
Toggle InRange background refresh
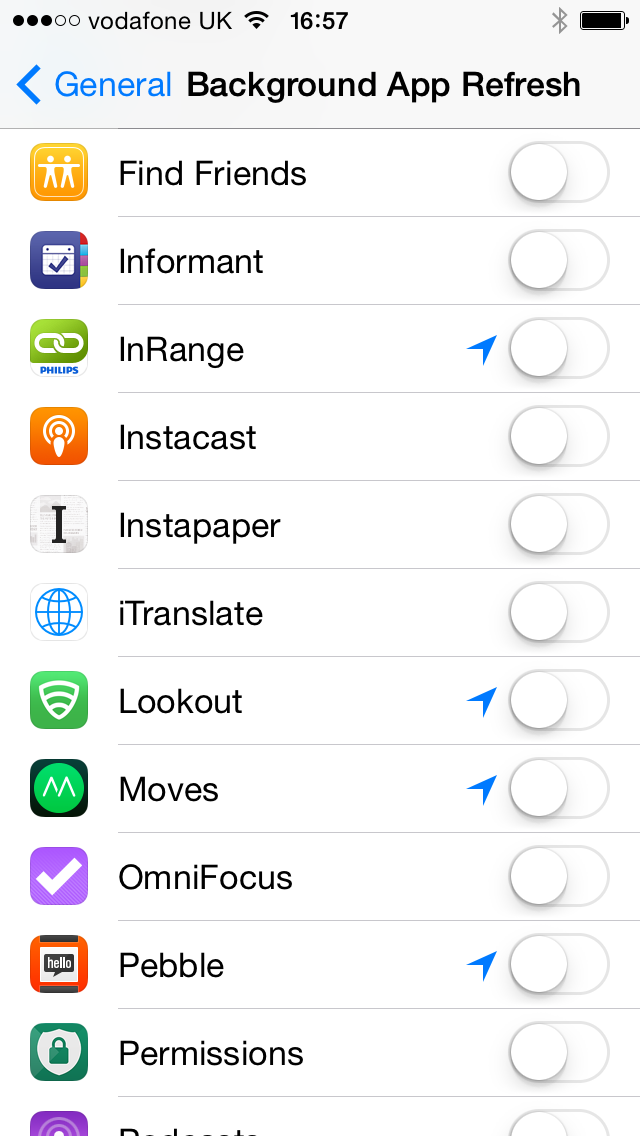pyautogui.click(x=559, y=348)
